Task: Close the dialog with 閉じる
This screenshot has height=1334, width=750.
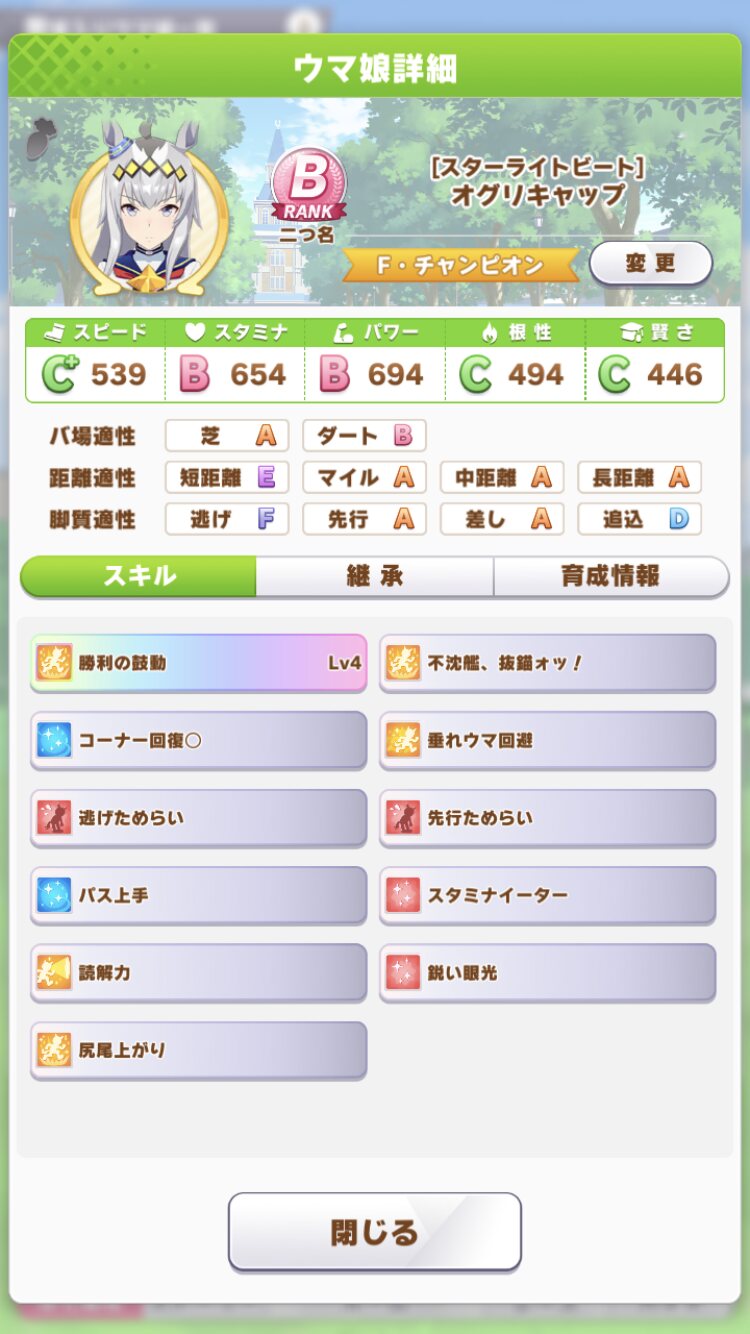Action: 375,1231
